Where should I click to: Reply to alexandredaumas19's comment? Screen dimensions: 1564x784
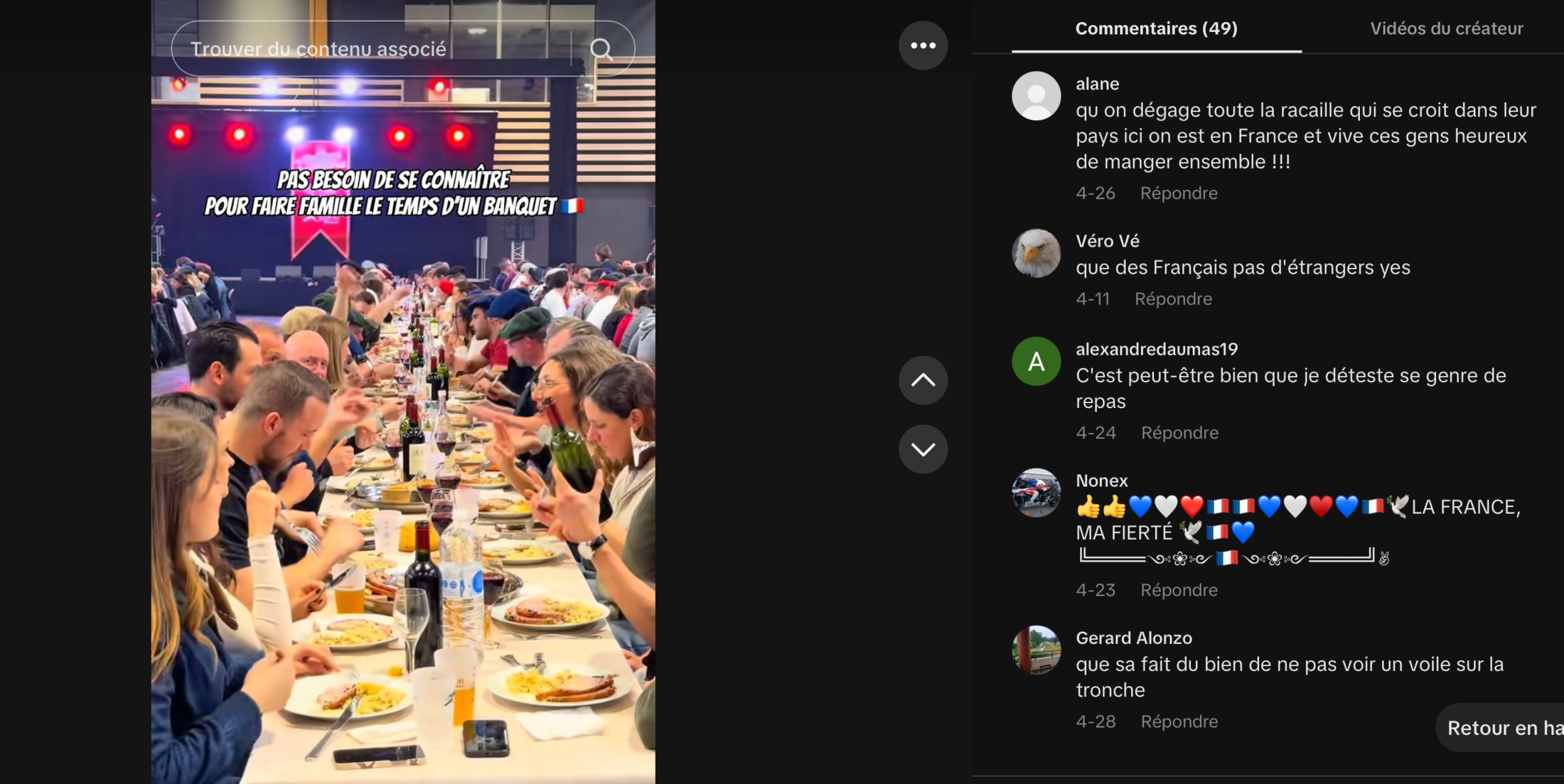1179,433
